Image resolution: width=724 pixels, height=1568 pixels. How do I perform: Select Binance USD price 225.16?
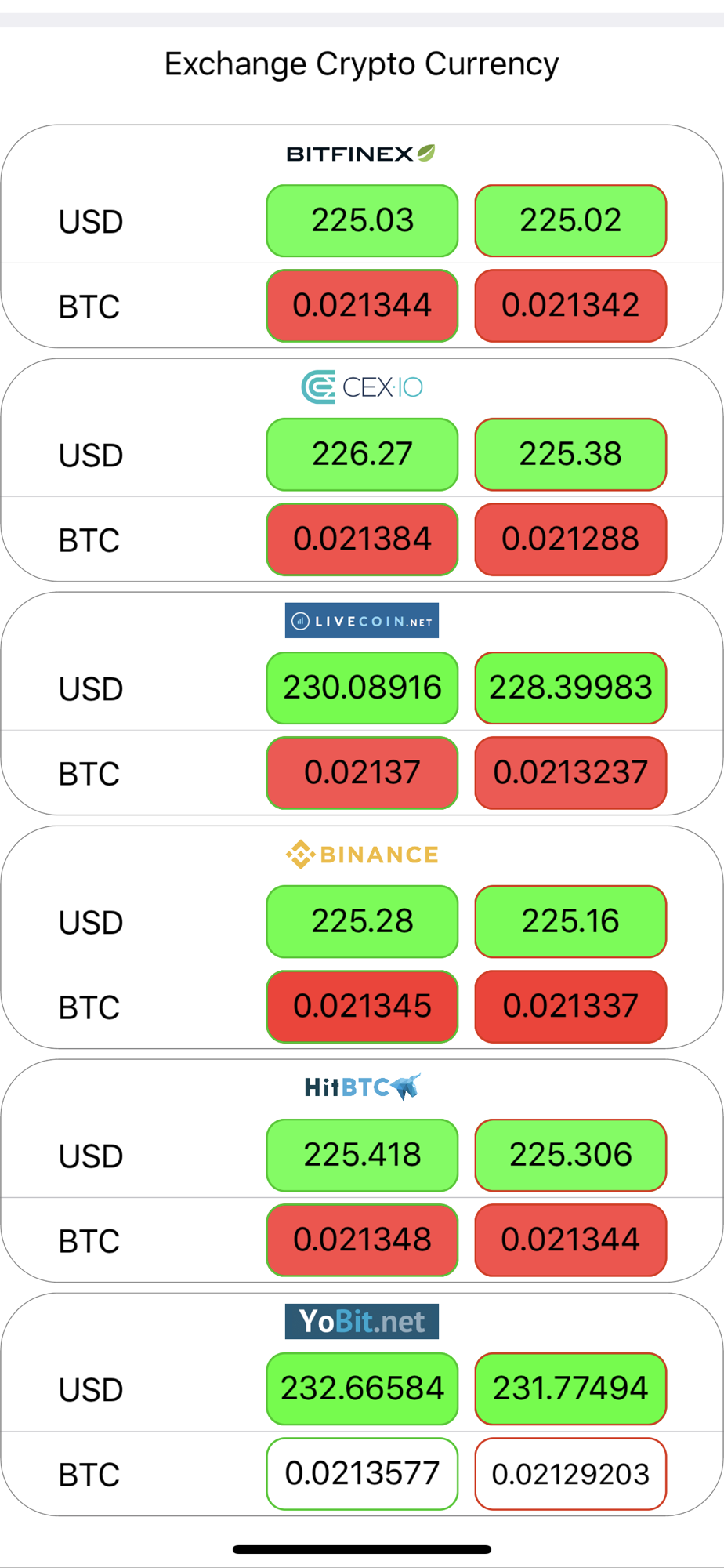[x=570, y=922]
